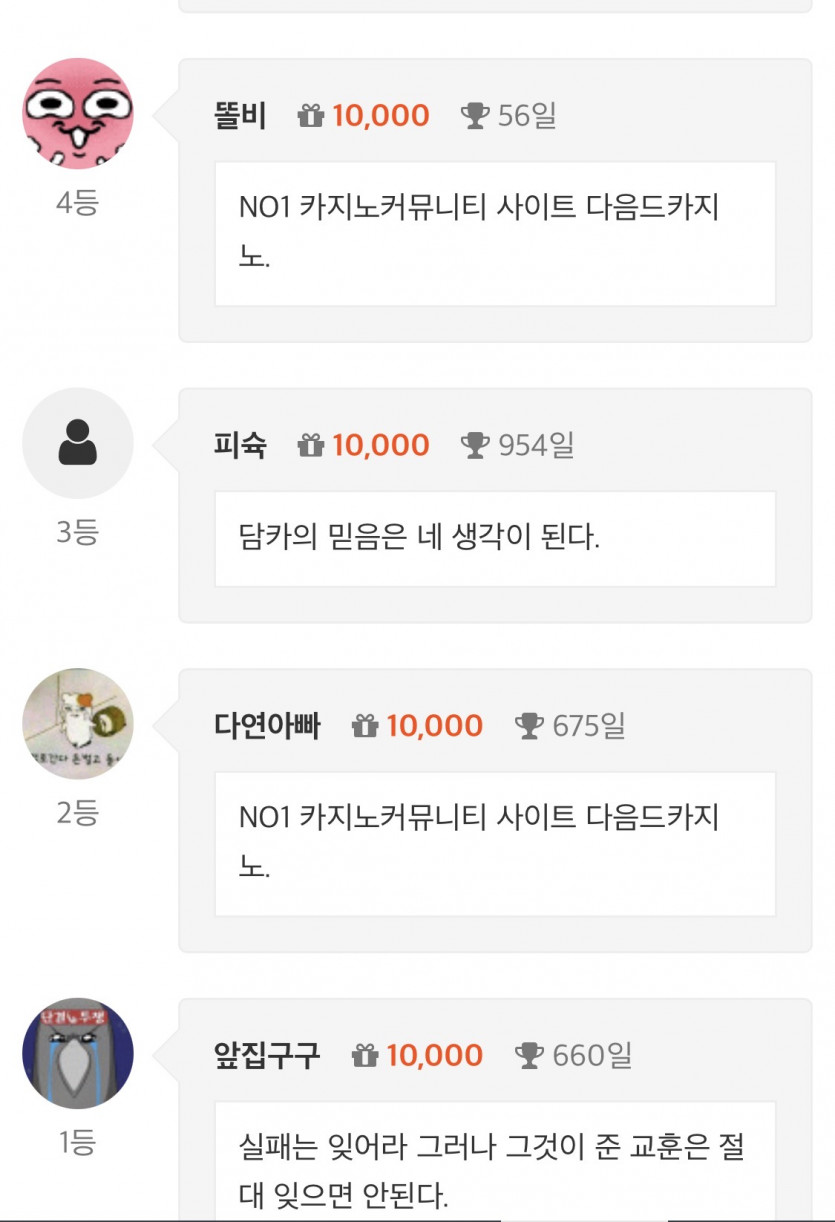The image size is (835, 1222).
Task: Open the profile of user 똘비
Action: click(239, 116)
